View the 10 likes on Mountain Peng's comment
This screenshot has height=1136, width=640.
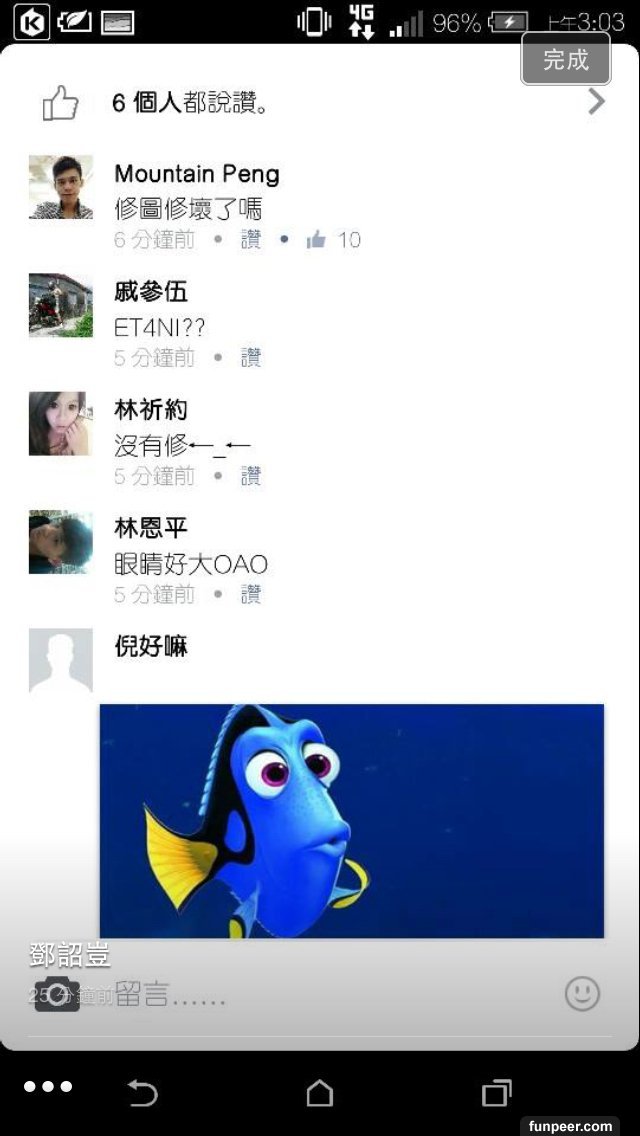334,240
